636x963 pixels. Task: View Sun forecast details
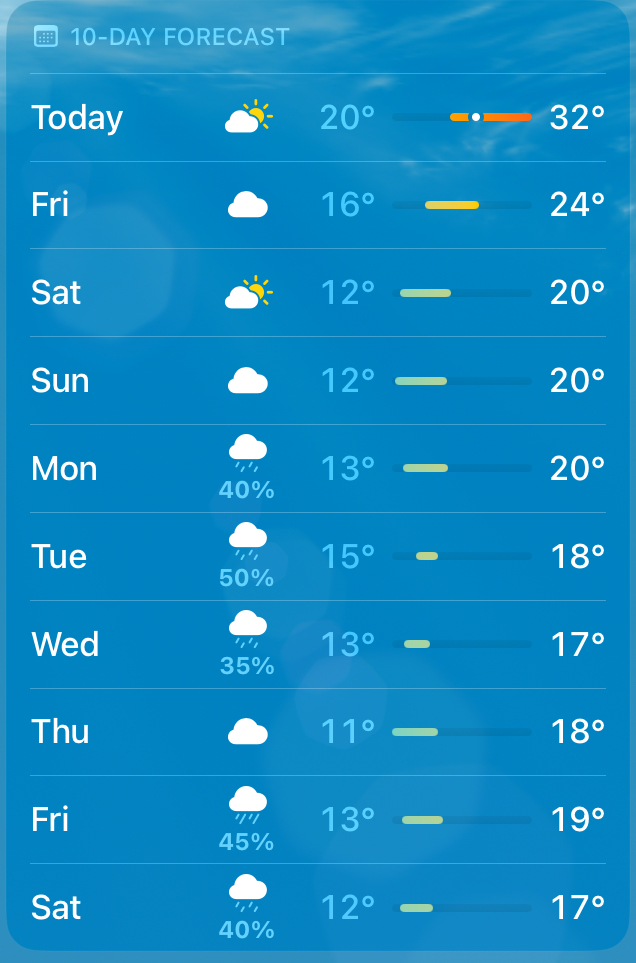pyautogui.click(x=318, y=380)
